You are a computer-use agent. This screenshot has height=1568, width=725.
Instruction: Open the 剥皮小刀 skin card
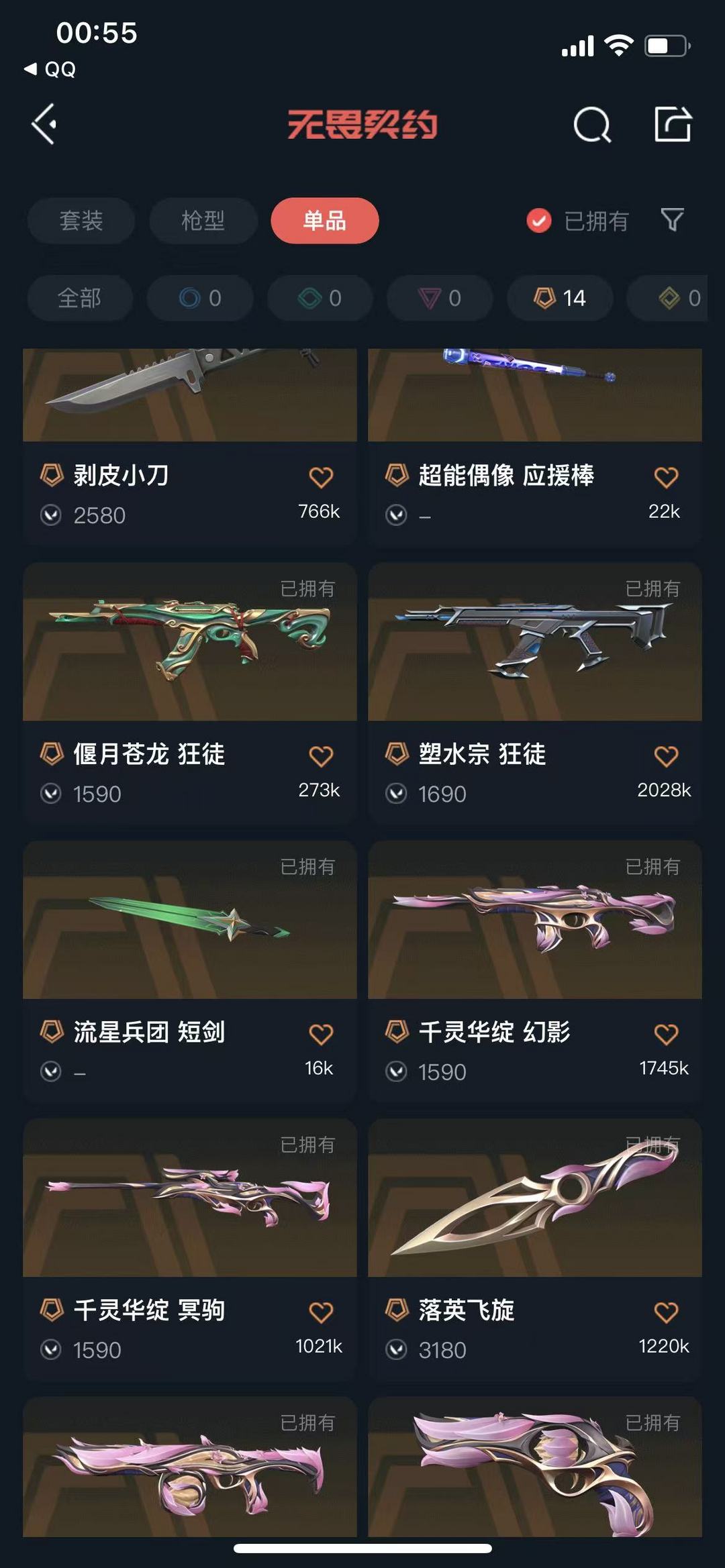190,447
